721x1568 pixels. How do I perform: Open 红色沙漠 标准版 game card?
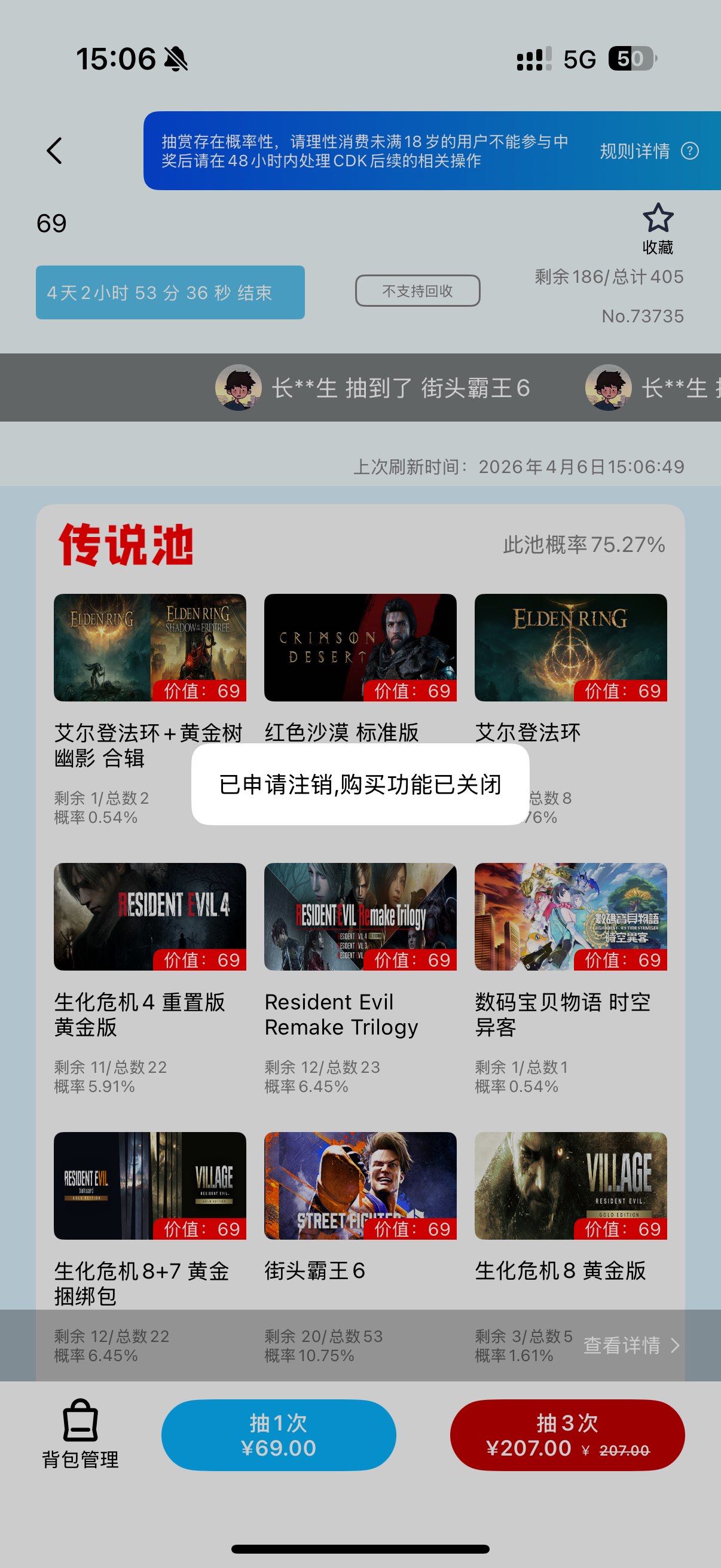tap(360, 648)
